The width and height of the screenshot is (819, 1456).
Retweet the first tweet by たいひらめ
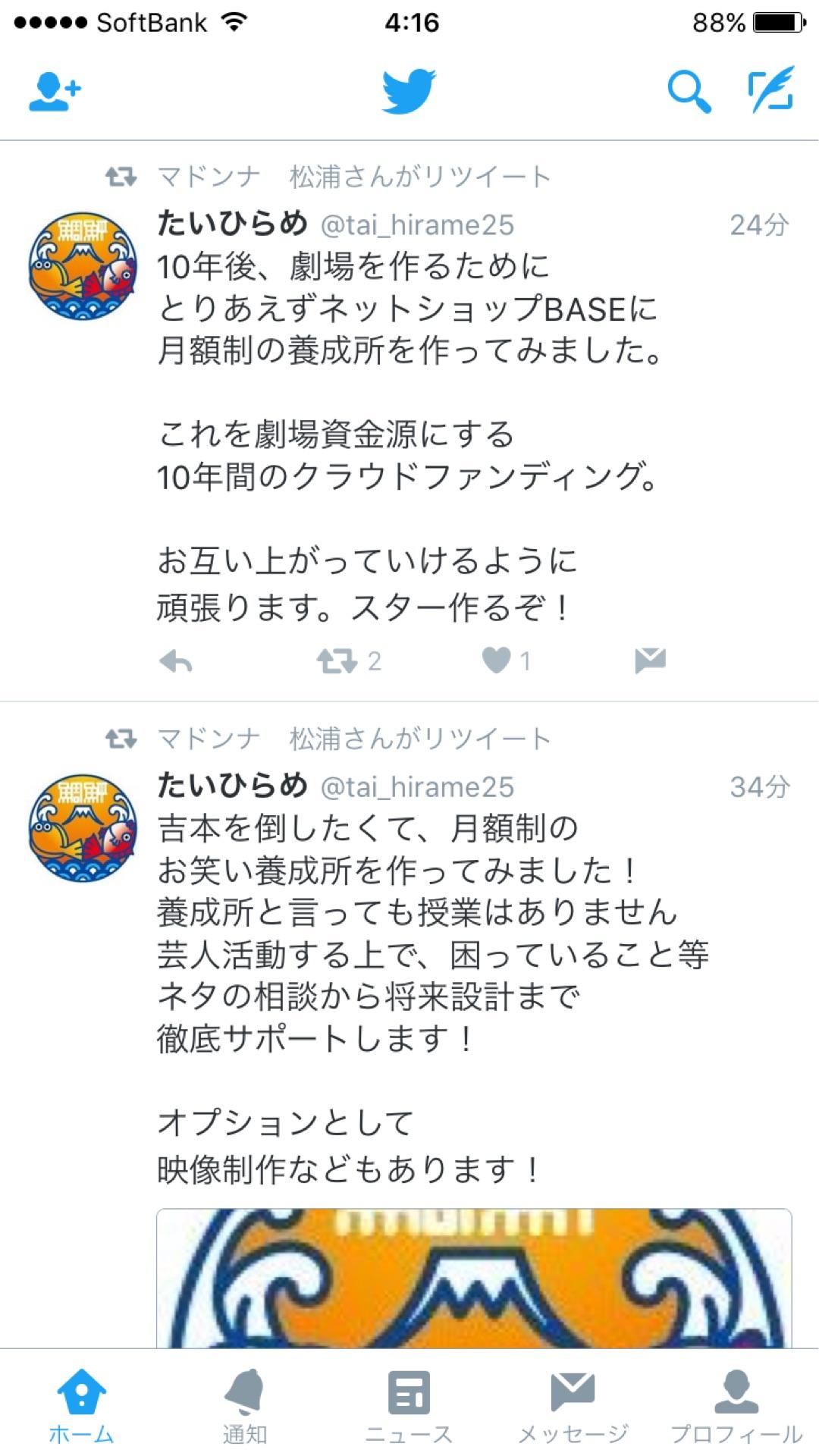pos(339,661)
